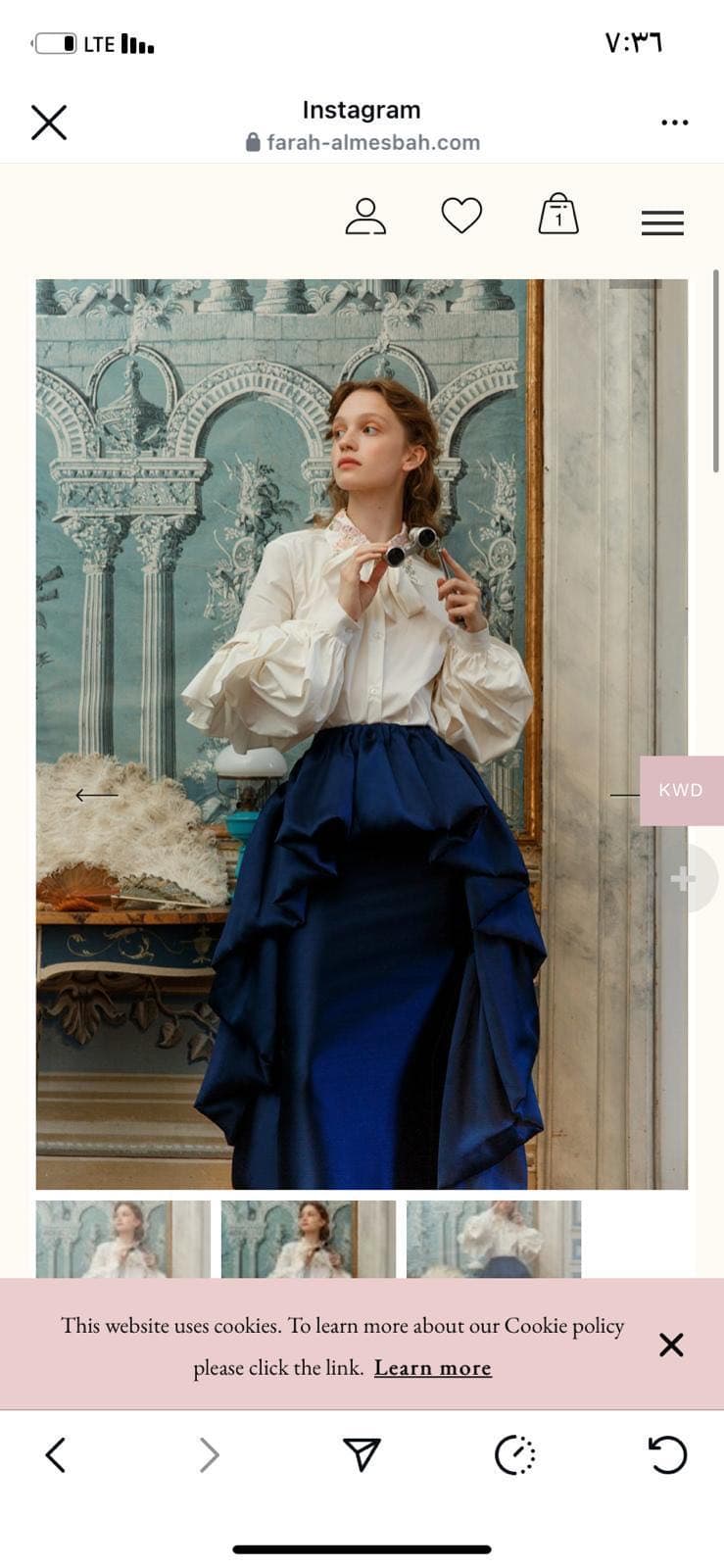Close the in-app browser
The height and width of the screenshot is (1568, 724).
(49, 123)
